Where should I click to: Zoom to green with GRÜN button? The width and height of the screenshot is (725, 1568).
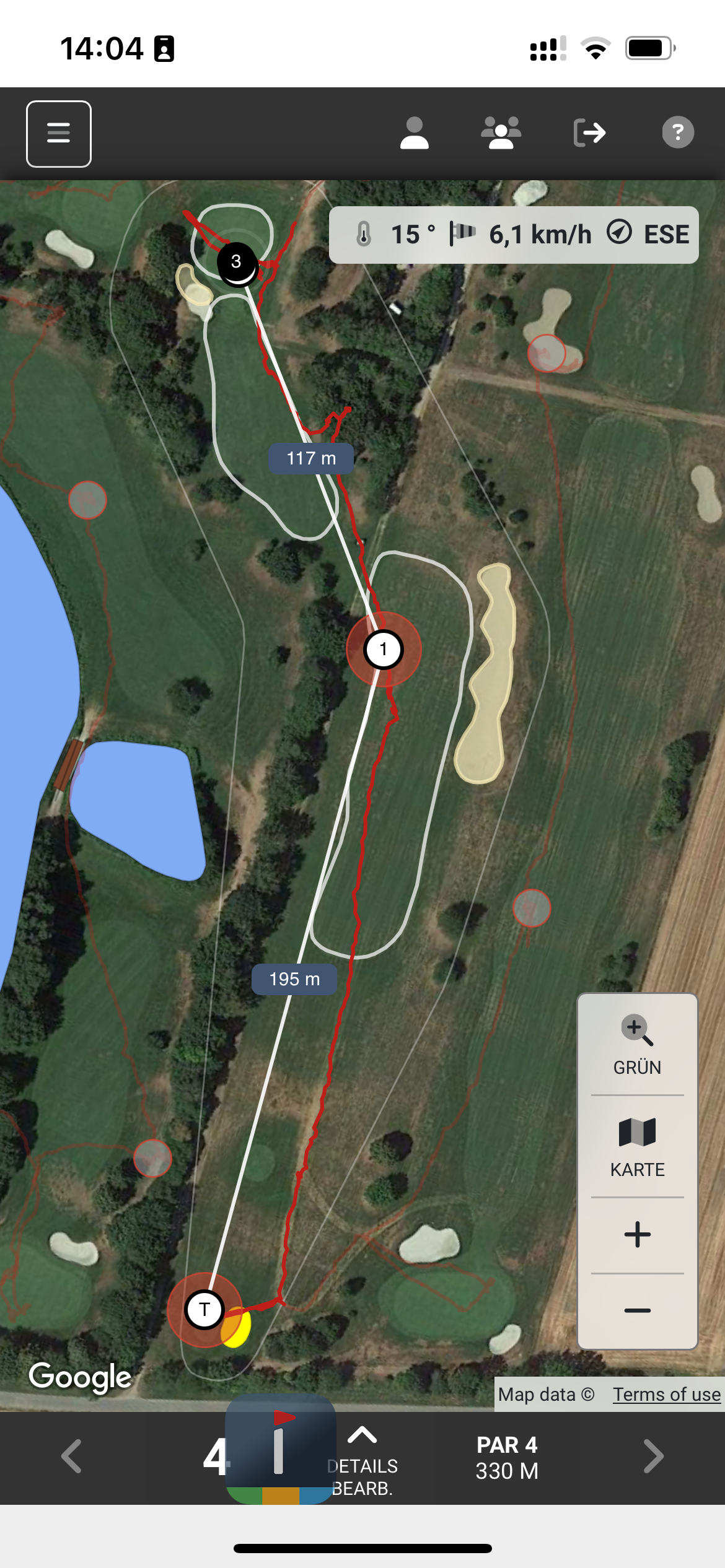[637, 1045]
